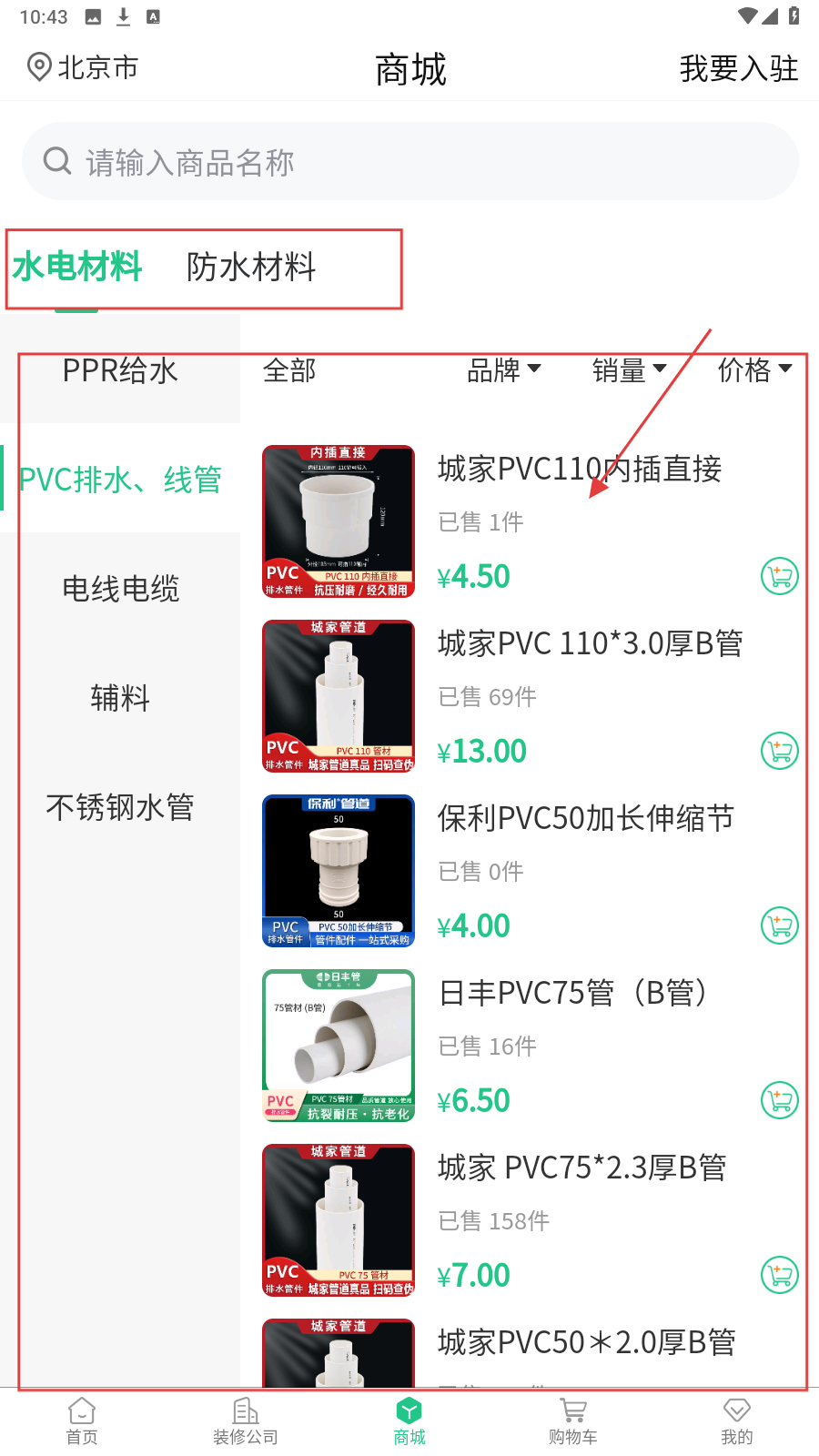Add 城家PVC110内插直接 to cart
The width and height of the screenshot is (819, 1456).
[x=779, y=576]
